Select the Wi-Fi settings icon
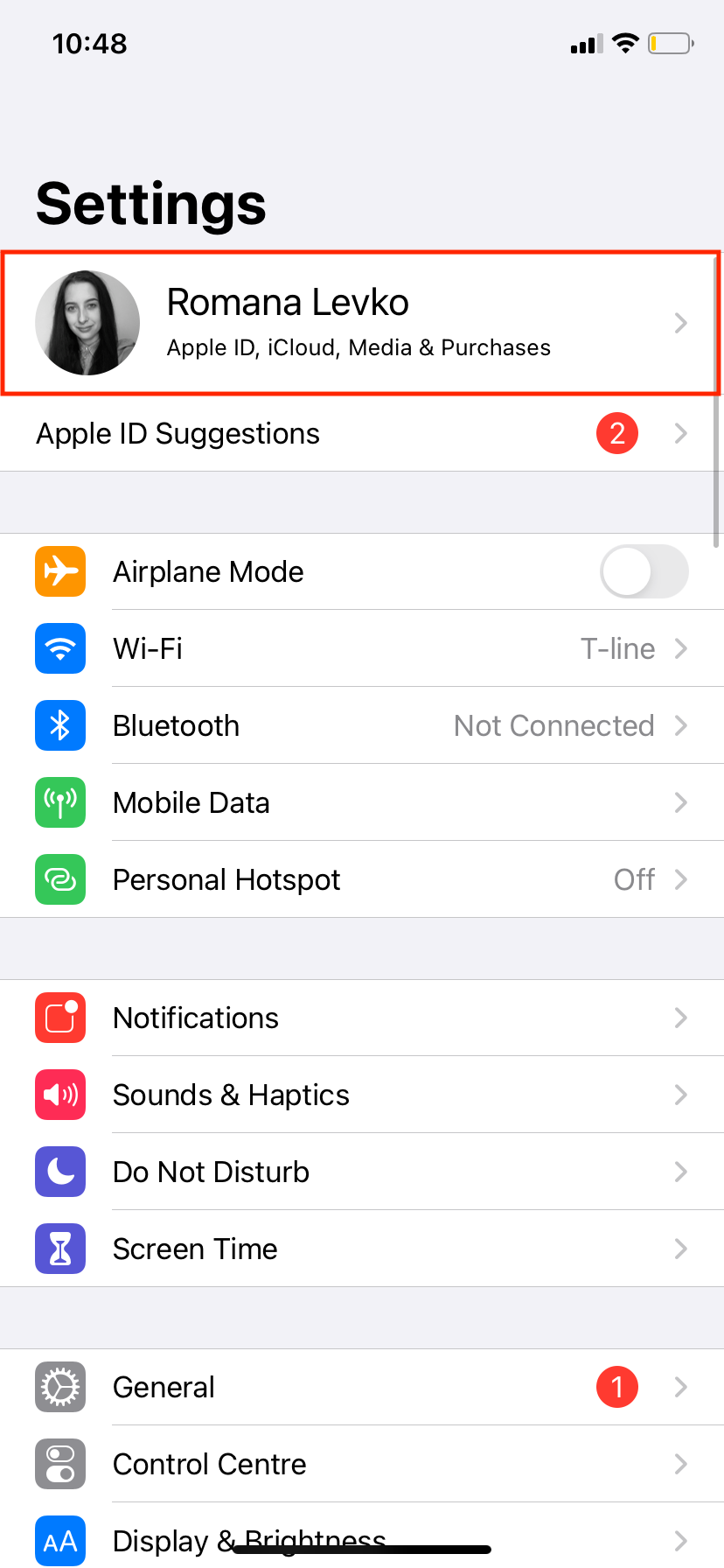 pos(59,648)
